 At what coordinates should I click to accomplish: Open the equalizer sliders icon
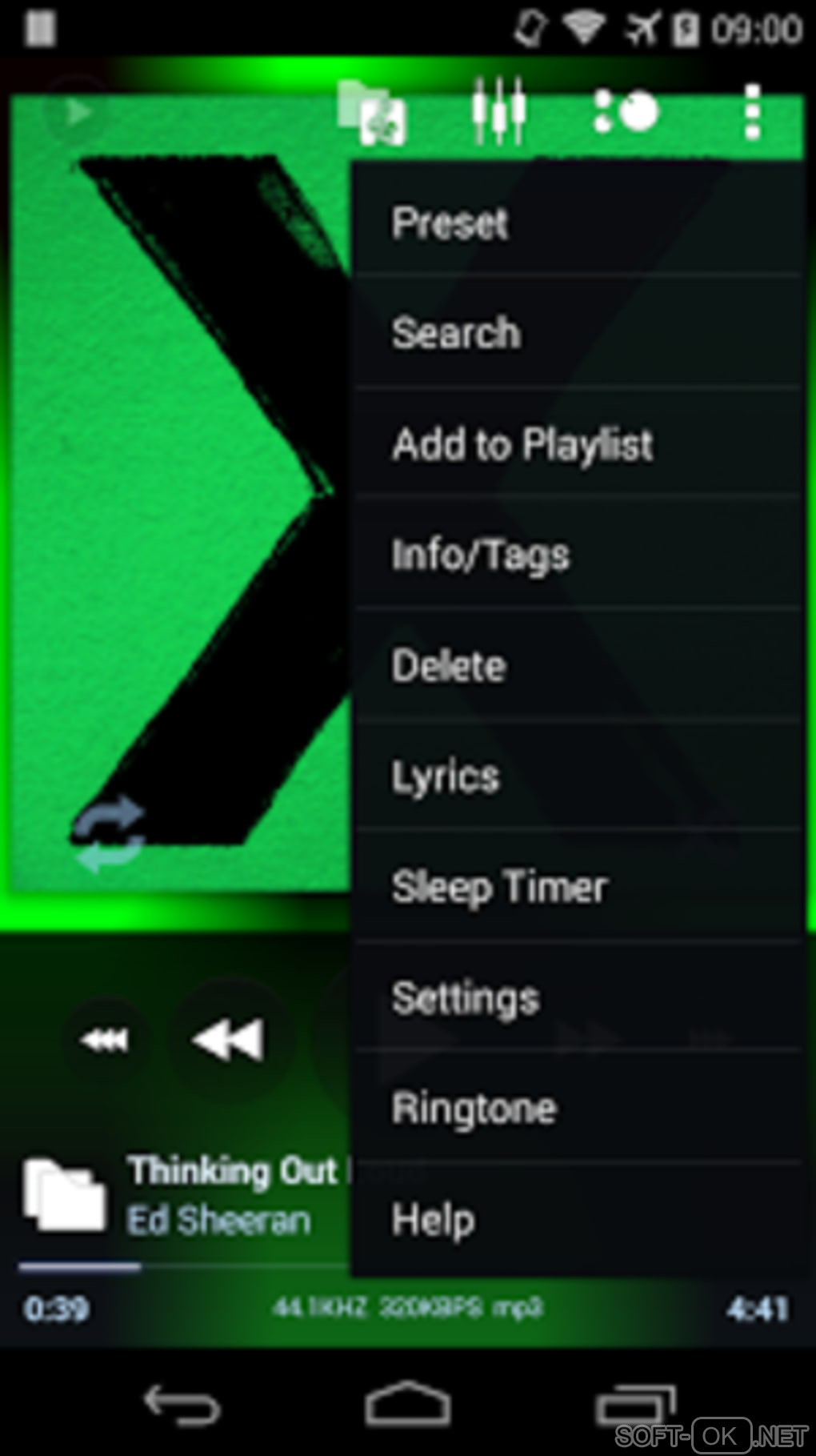click(498, 111)
